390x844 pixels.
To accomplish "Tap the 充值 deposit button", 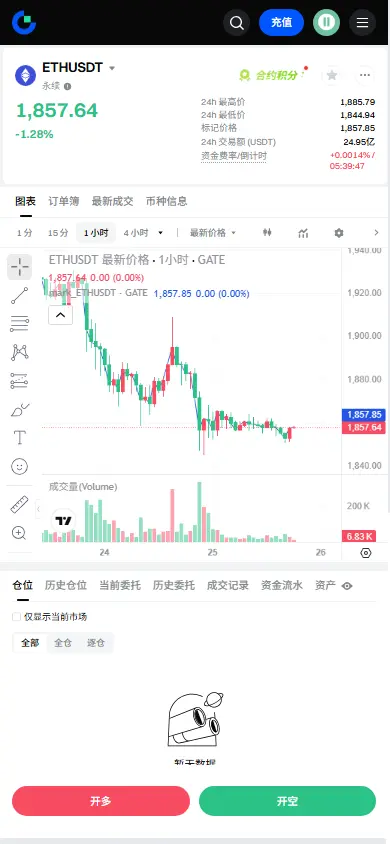I will click(281, 23).
